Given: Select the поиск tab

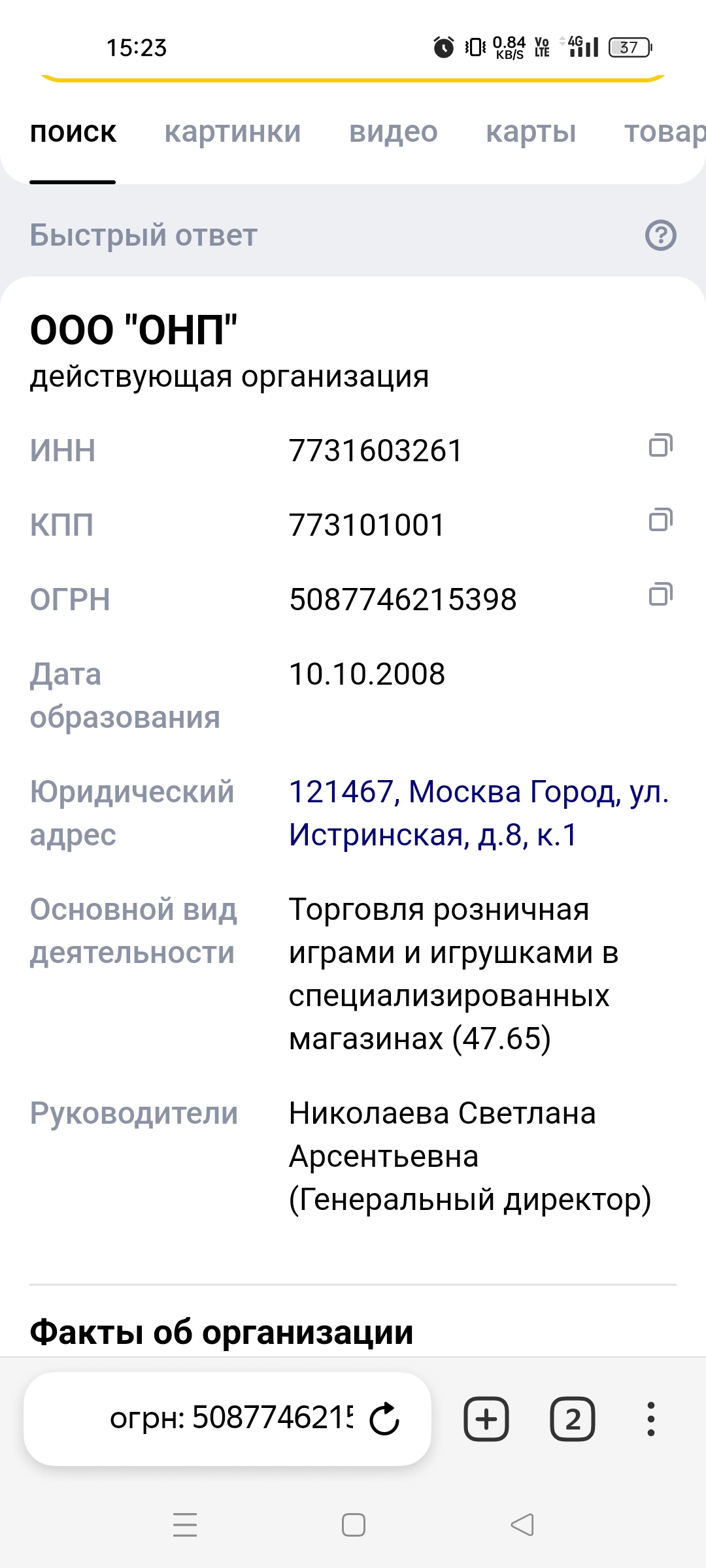Looking at the screenshot, I should pos(73,132).
